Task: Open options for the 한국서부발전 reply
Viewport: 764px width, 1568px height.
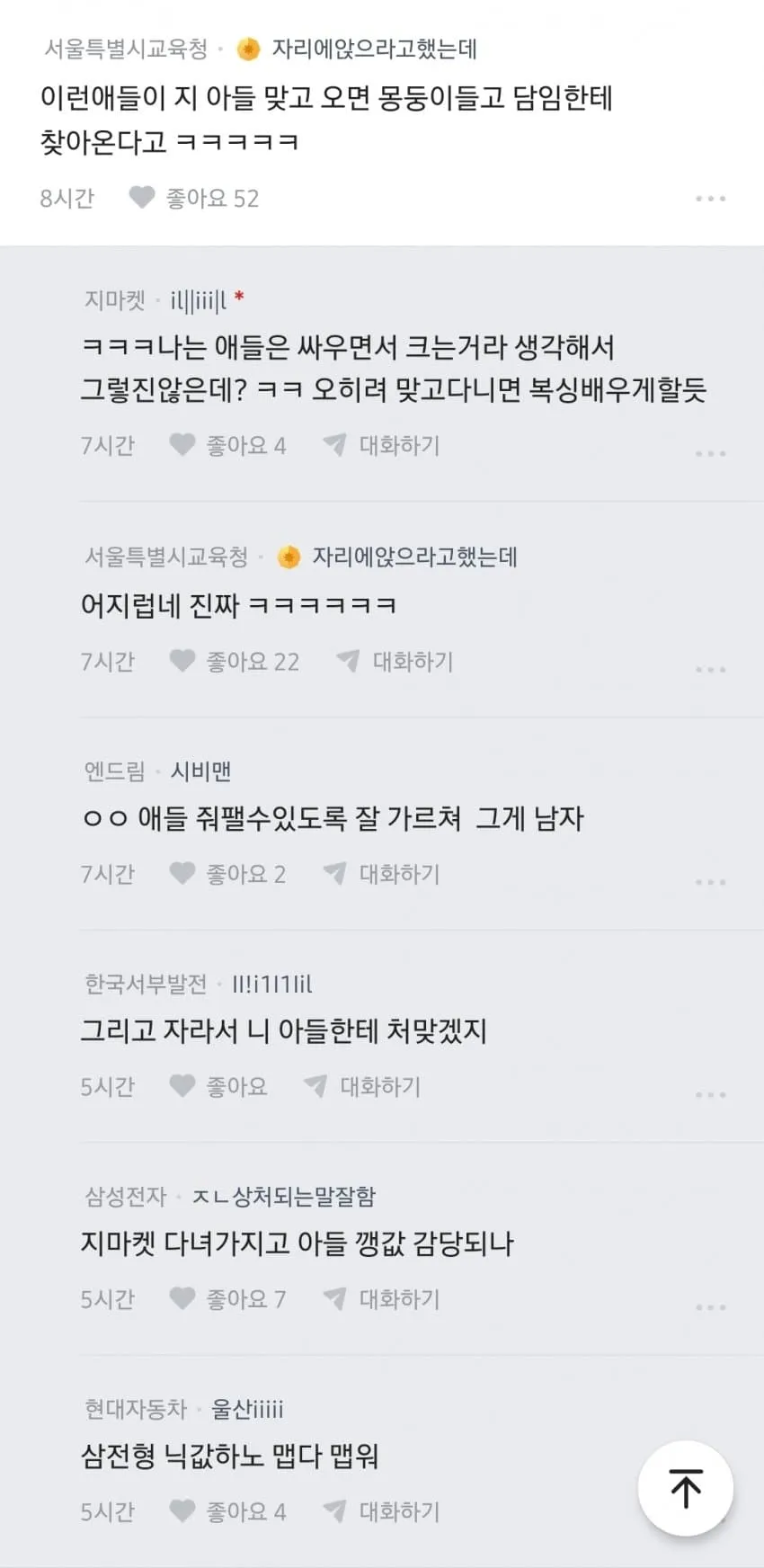Action: [710, 1095]
